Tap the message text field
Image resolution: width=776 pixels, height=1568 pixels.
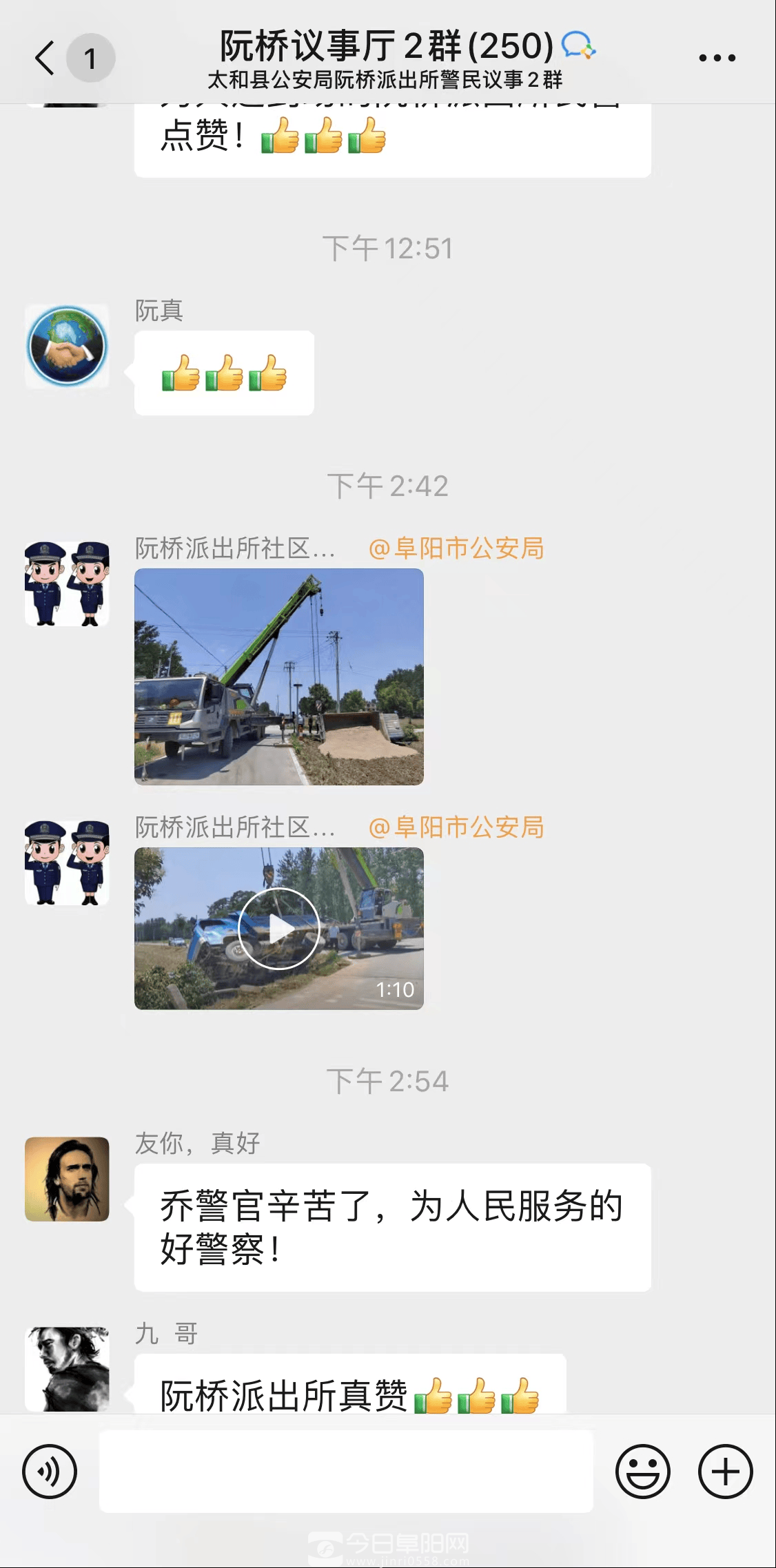[x=346, y=1472]
